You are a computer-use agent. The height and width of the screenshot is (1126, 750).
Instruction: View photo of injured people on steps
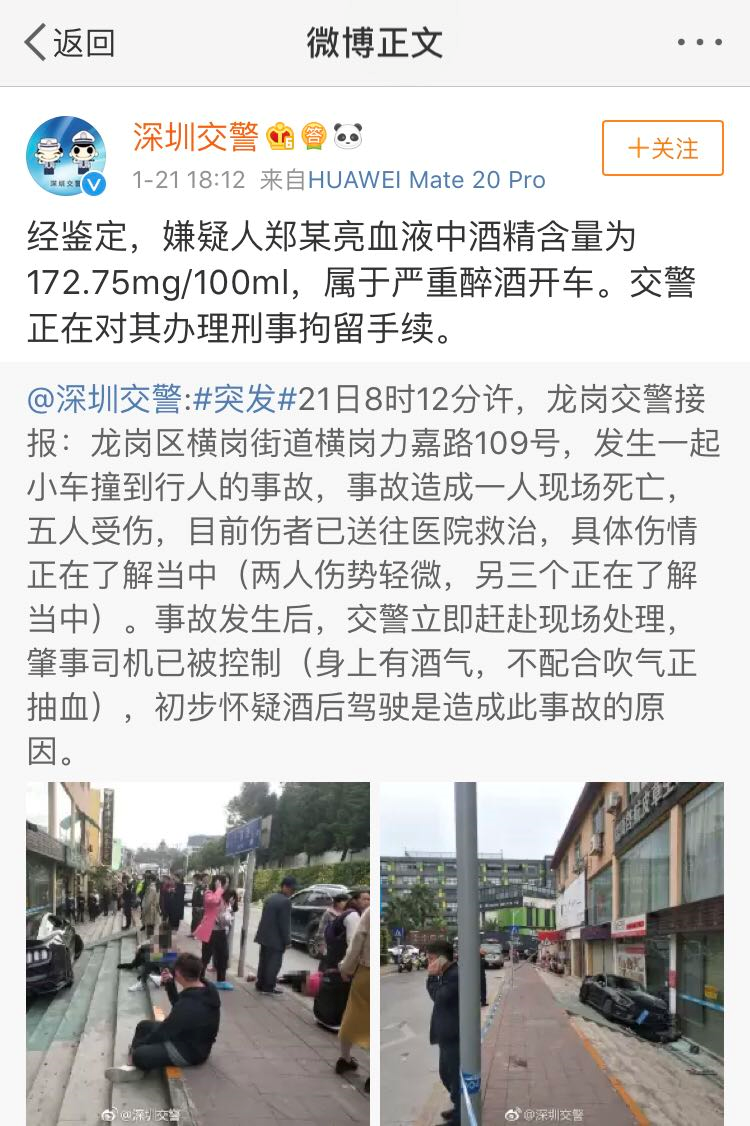(x=198, y=953)
